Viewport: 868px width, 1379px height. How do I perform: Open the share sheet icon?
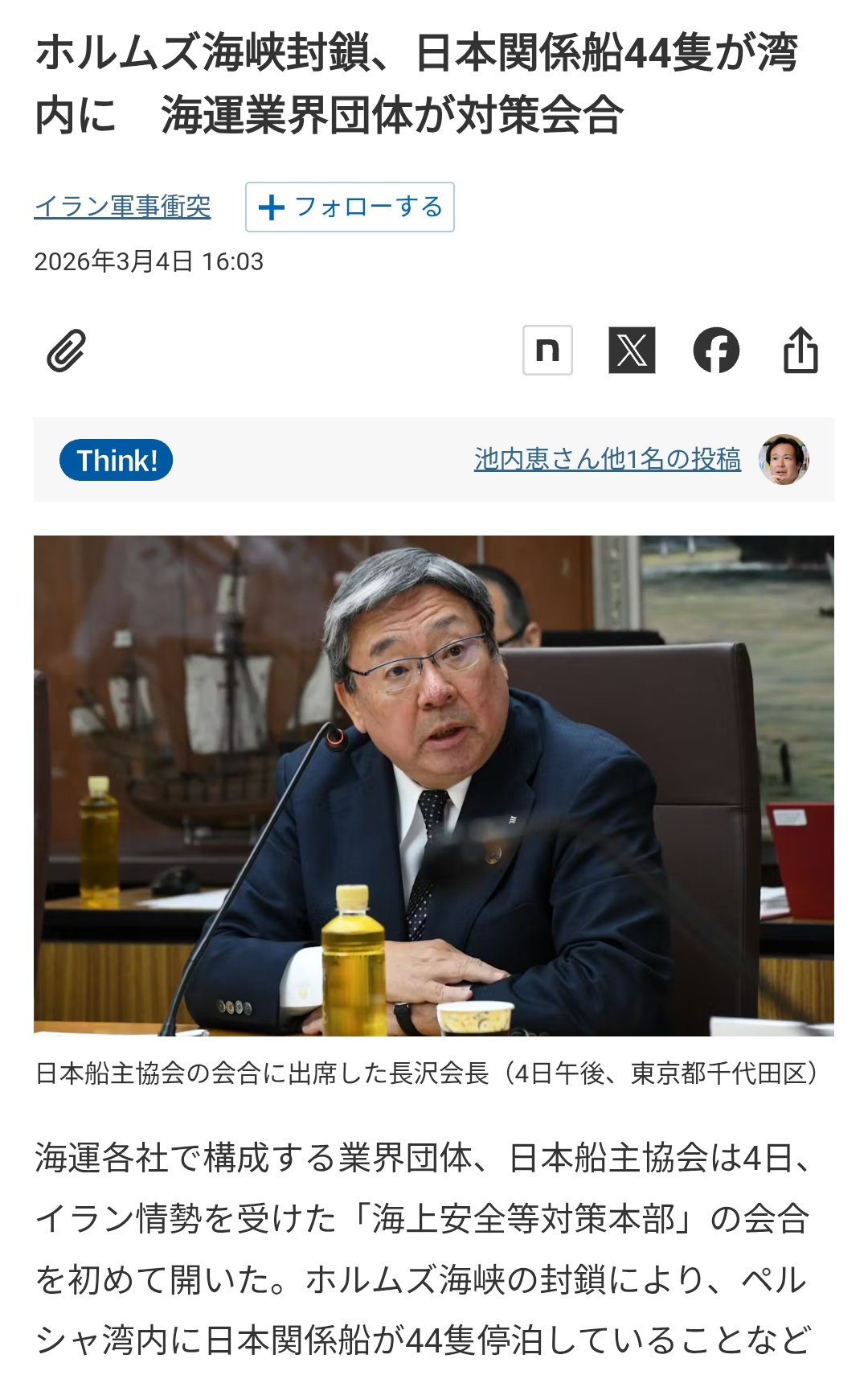(x=800, y=351)
